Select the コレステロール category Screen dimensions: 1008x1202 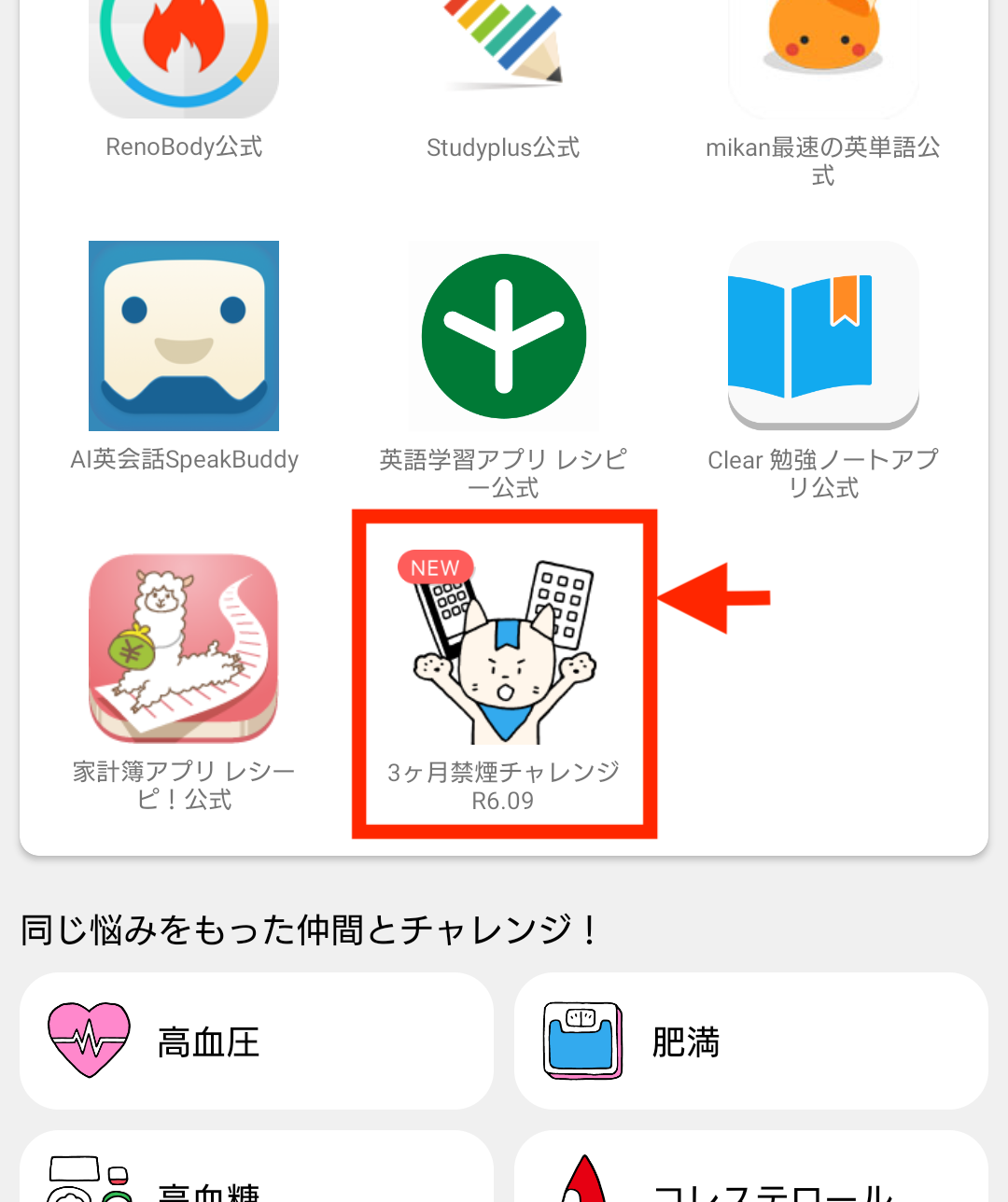pos(750,1178)
